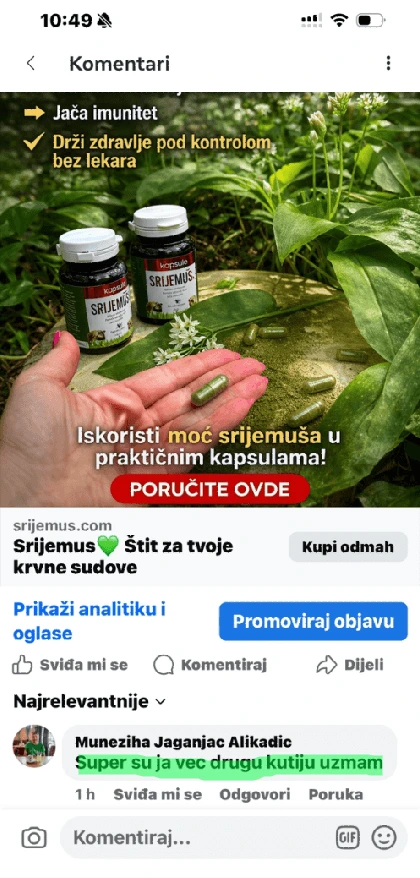The image size is (420, 878).
Task: Tap Promoviraj objavu
Action: (x=313, y=621)
